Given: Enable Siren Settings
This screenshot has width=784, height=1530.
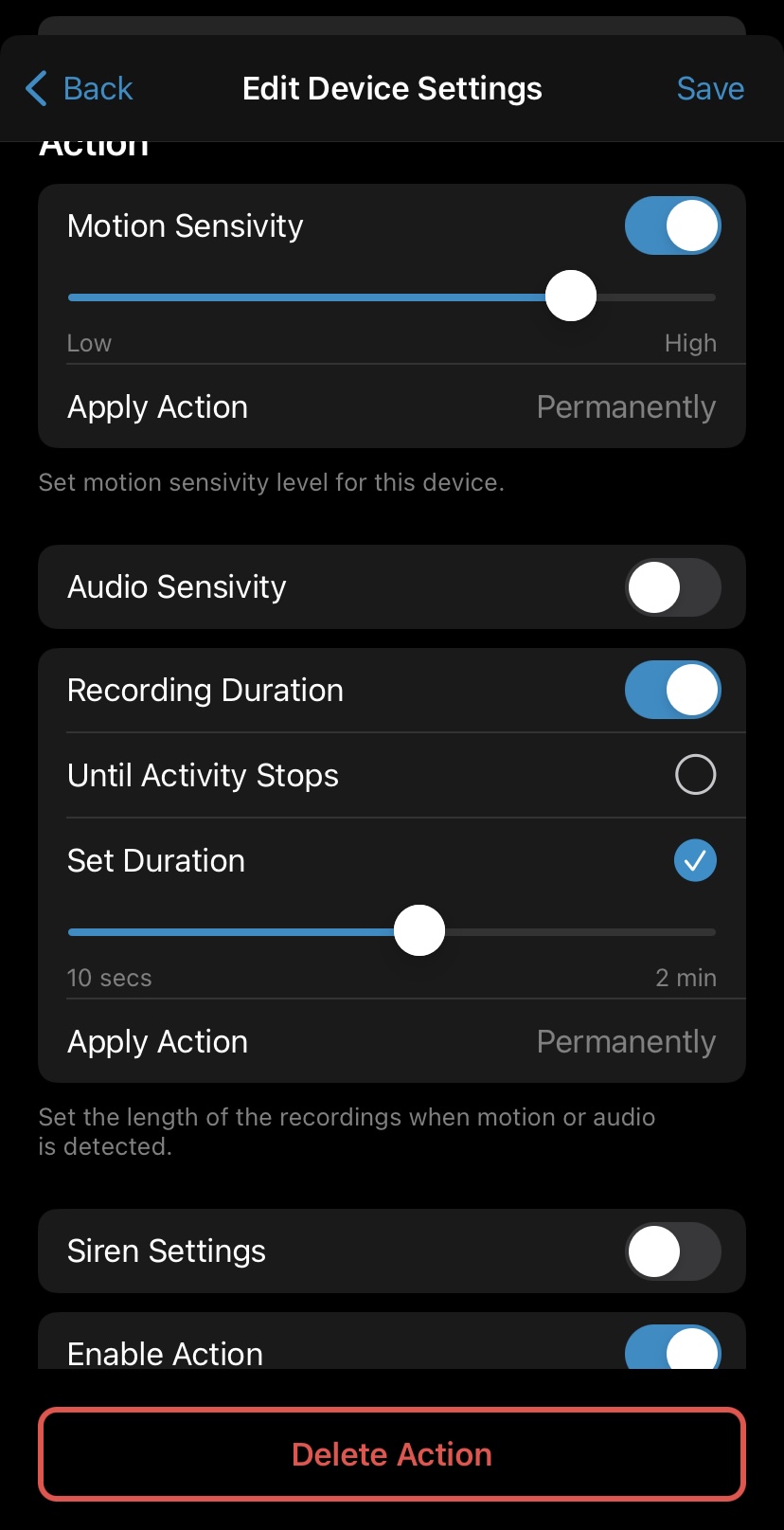Looking at the screenshot, I should (x=673, y=1251).
